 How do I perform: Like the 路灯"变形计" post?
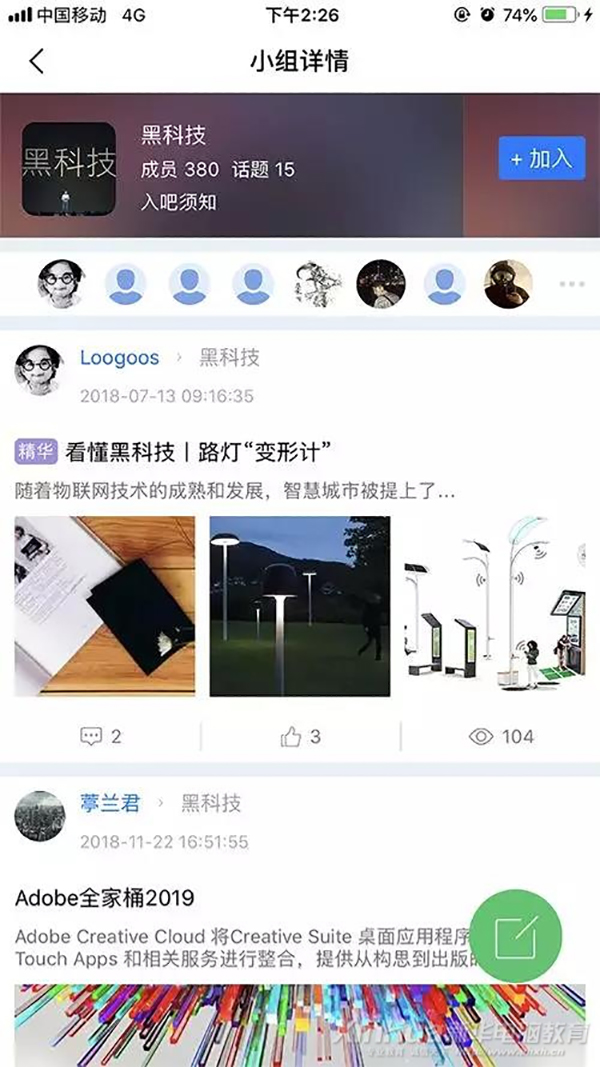point(301,737)
